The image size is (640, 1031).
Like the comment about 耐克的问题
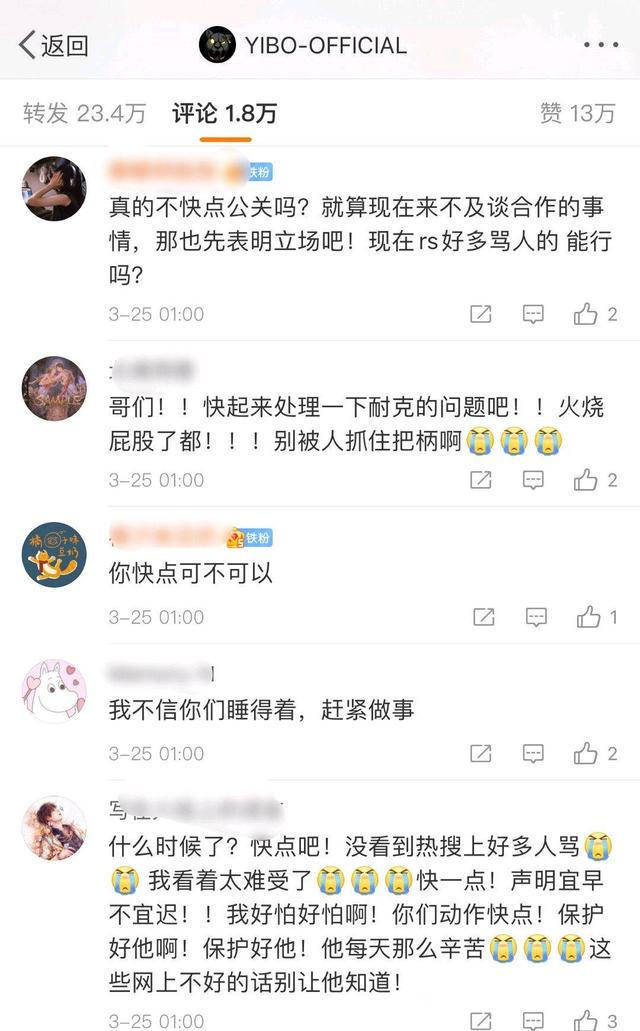pyautogui.click(x=586, y=481)
